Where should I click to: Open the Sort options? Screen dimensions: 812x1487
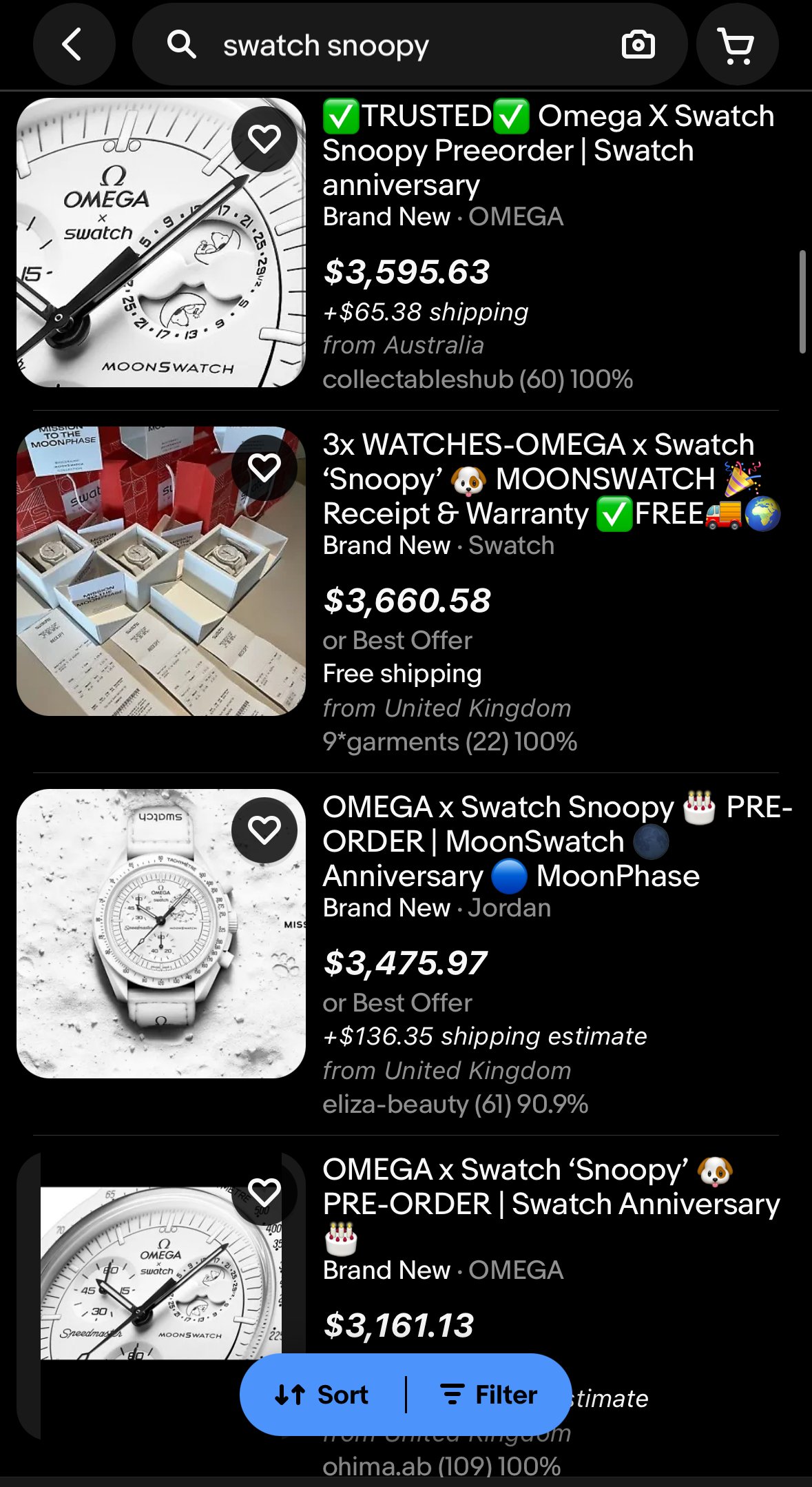coord(322,1395)
